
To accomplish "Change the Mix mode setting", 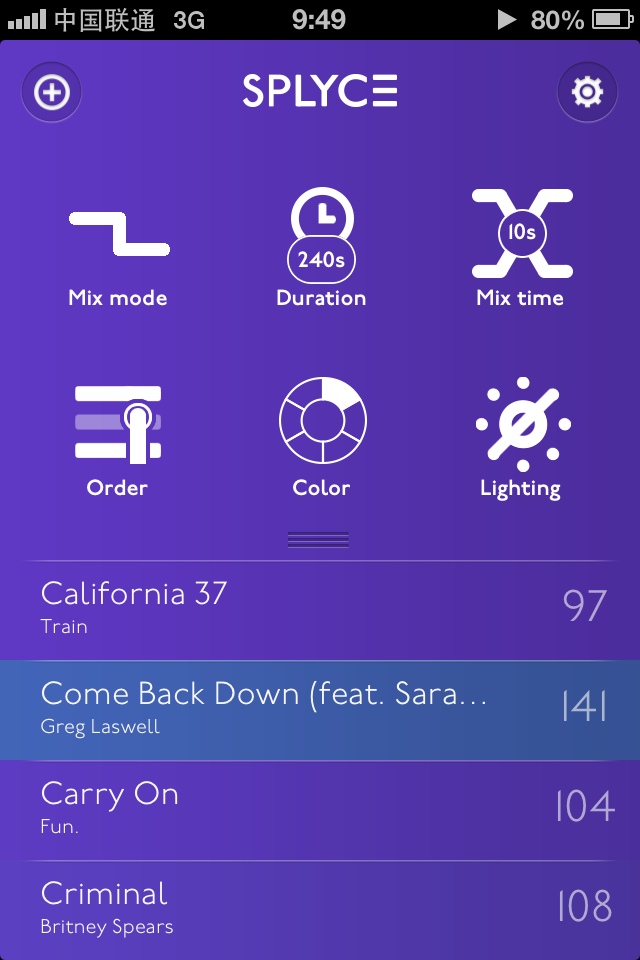I will (118, 250).
